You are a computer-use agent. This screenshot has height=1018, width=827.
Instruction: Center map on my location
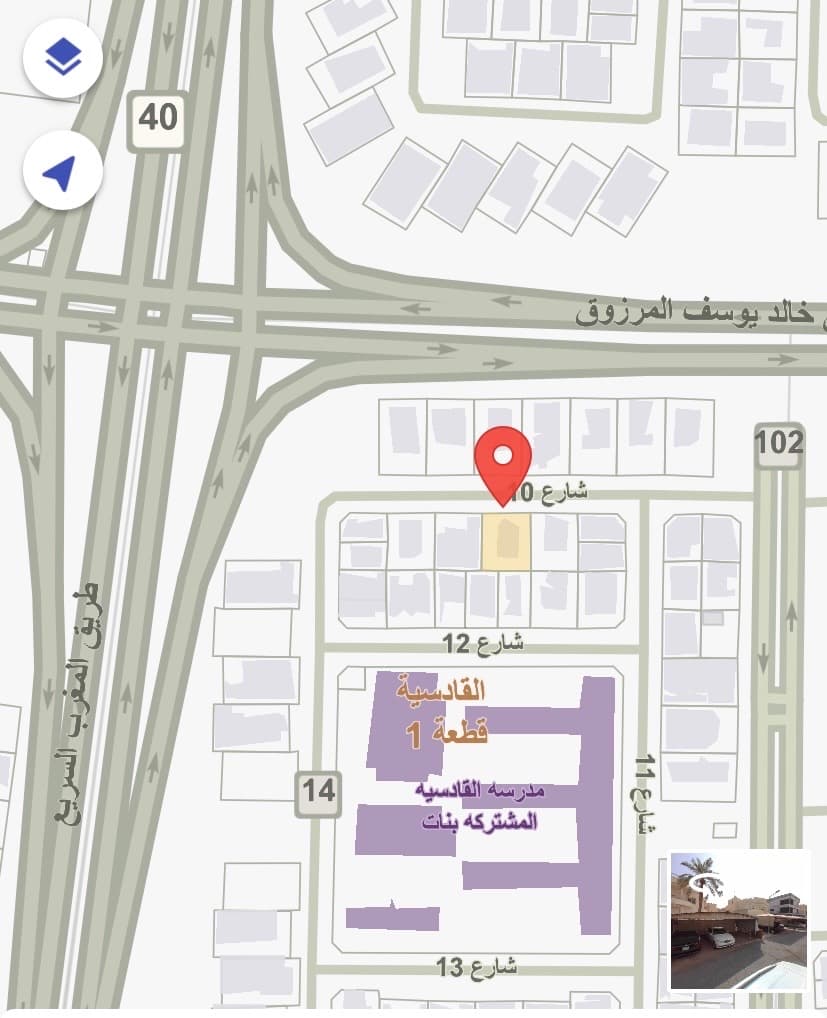pos(63,170)
